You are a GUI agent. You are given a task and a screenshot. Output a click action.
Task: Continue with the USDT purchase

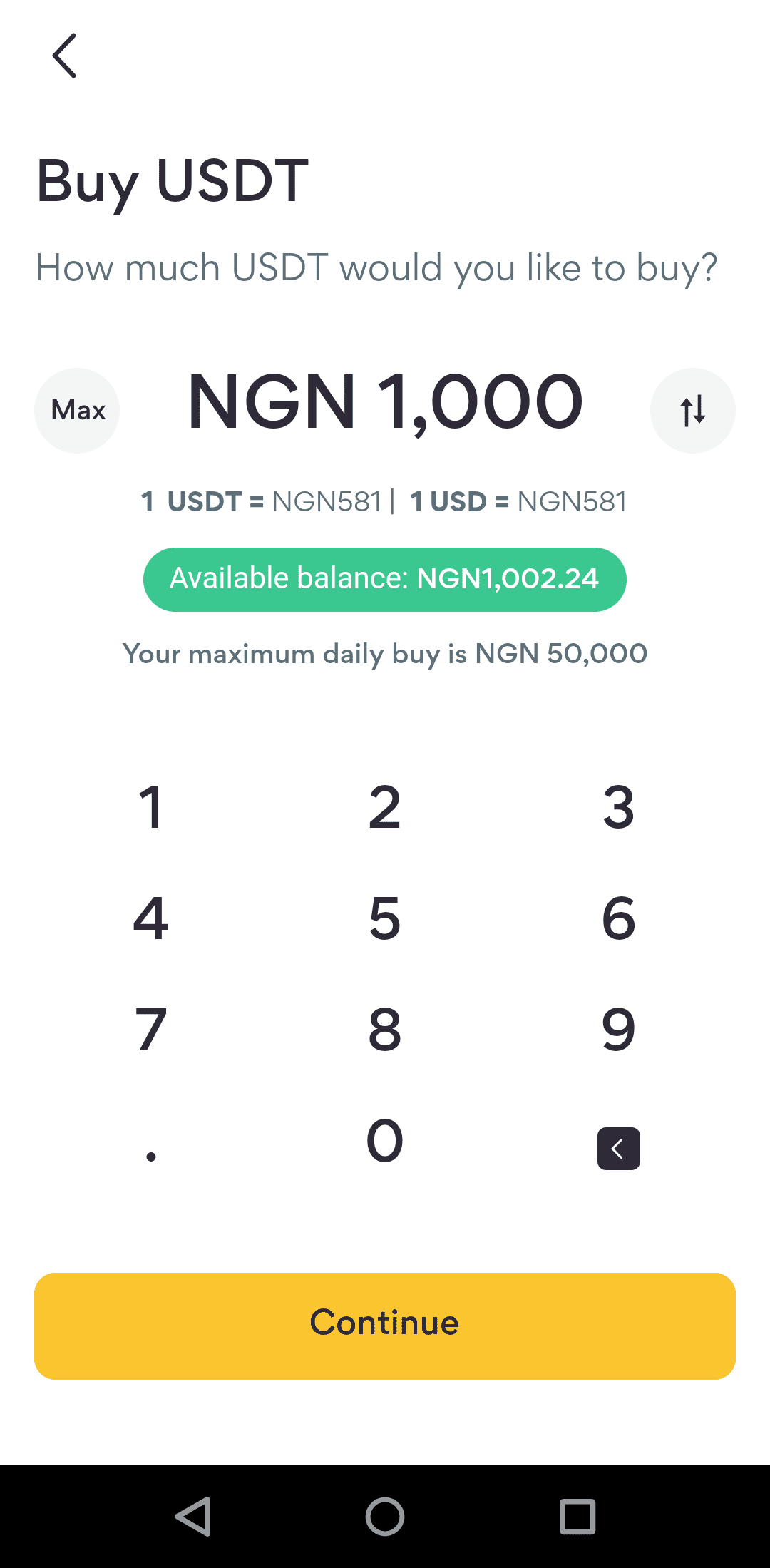(x=385, y=1326)
